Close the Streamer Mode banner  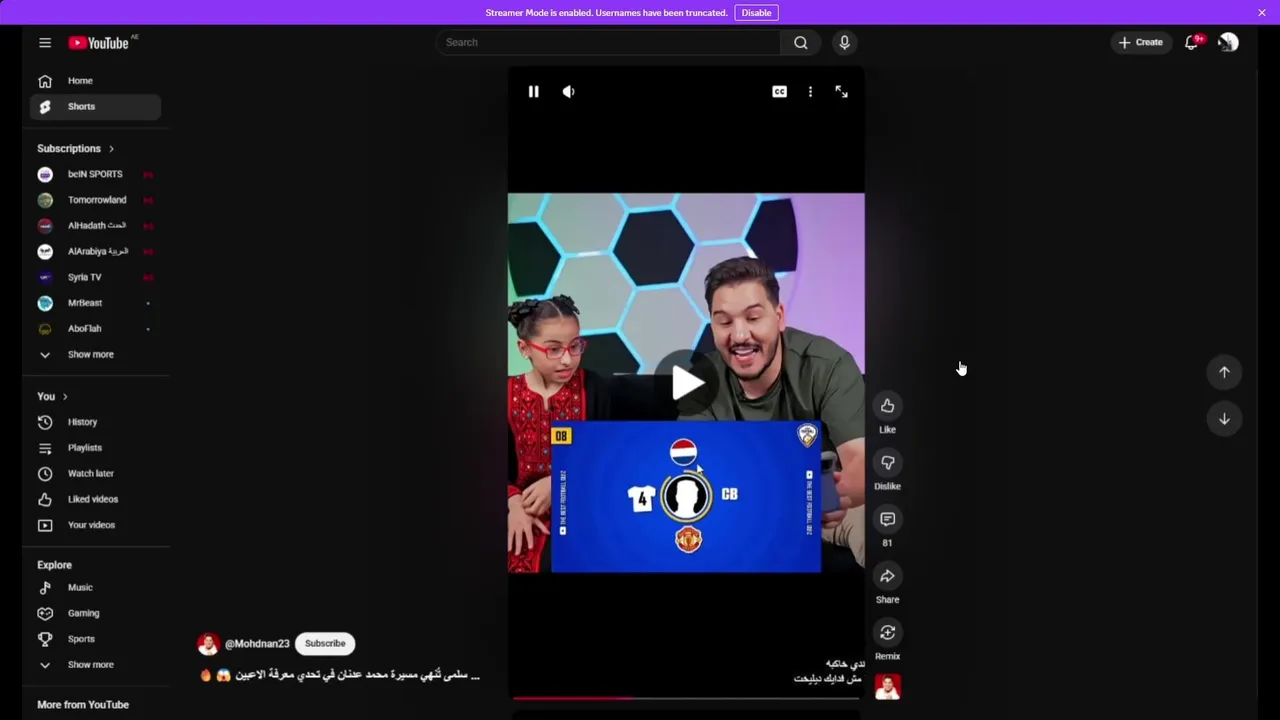pos(1261,13)
